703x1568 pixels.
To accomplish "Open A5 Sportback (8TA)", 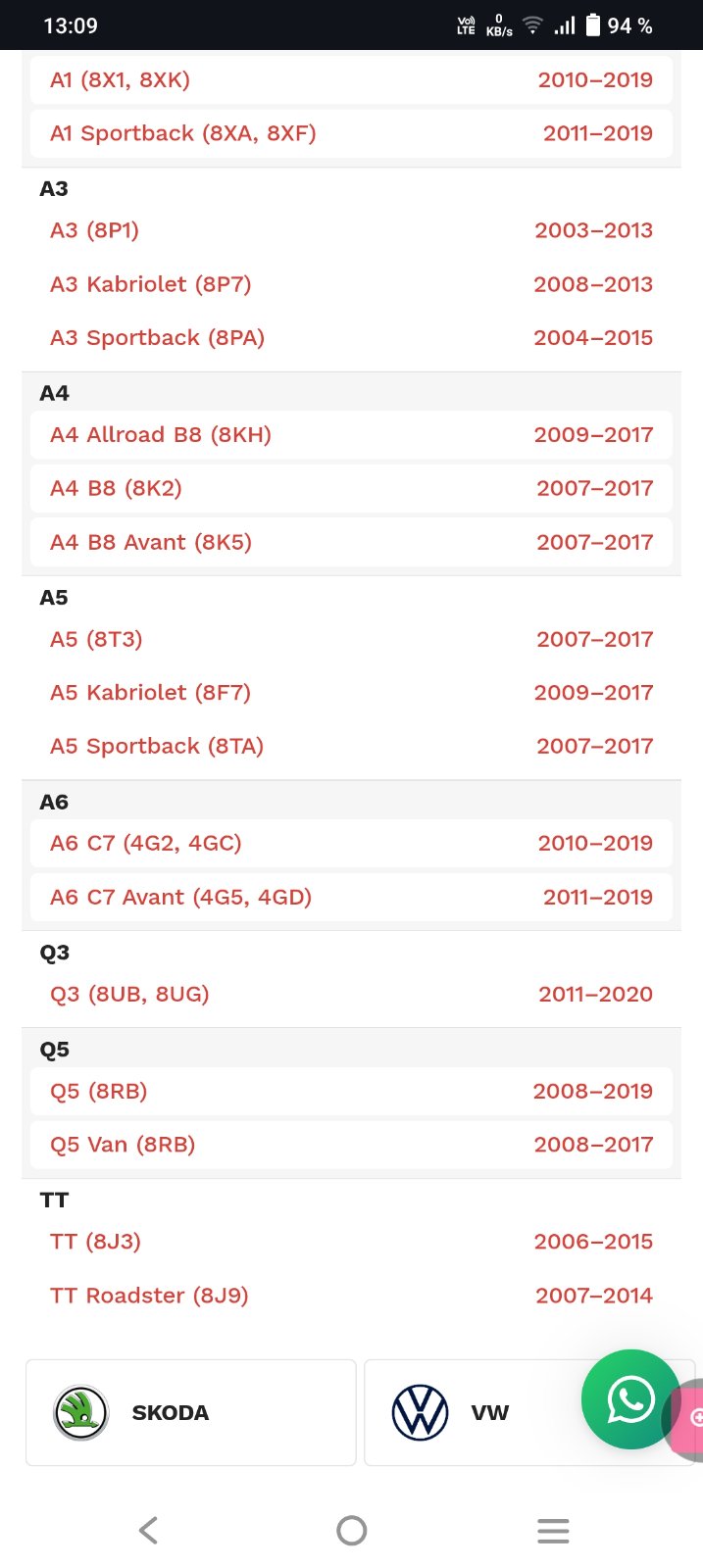I will click(351, 746).
